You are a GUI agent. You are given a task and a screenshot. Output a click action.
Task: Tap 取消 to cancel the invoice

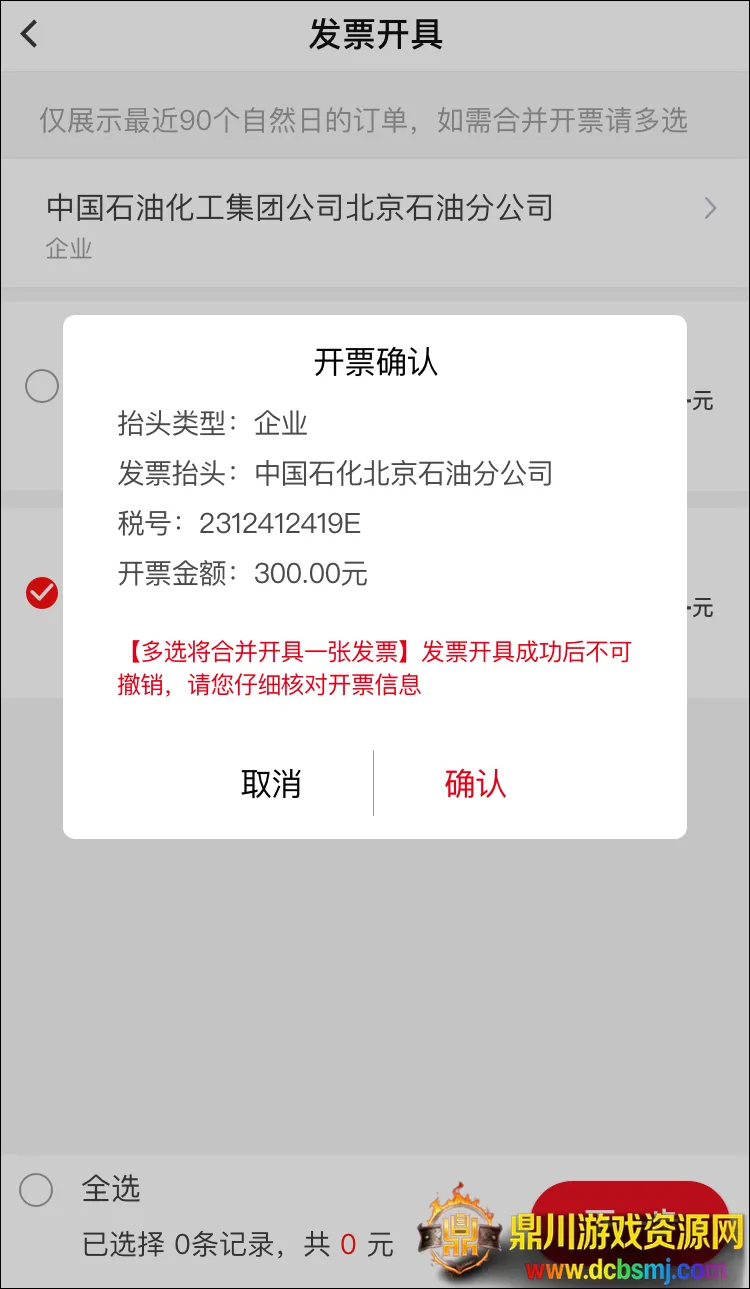click(x=271, y=784)
